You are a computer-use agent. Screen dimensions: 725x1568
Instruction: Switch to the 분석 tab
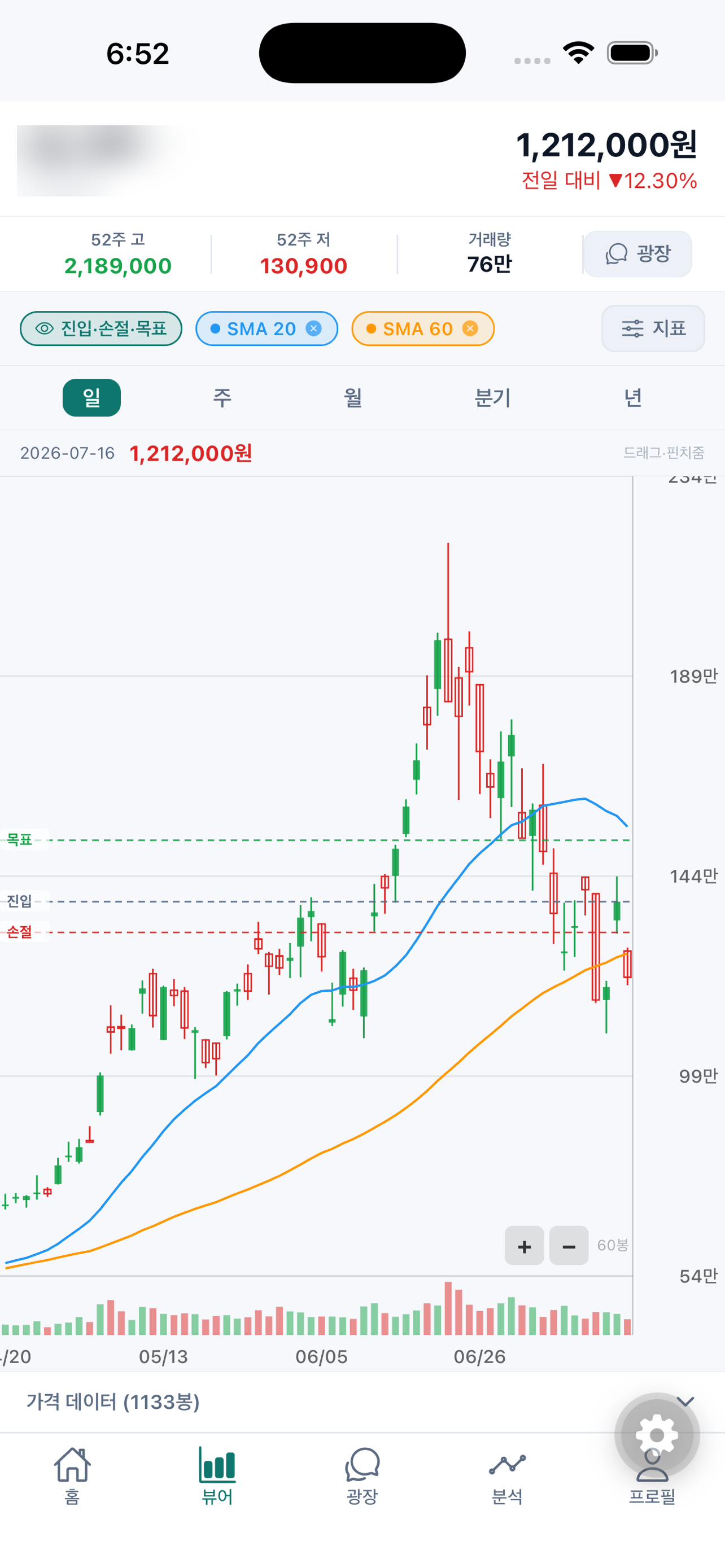click(x=507, y=1475)
